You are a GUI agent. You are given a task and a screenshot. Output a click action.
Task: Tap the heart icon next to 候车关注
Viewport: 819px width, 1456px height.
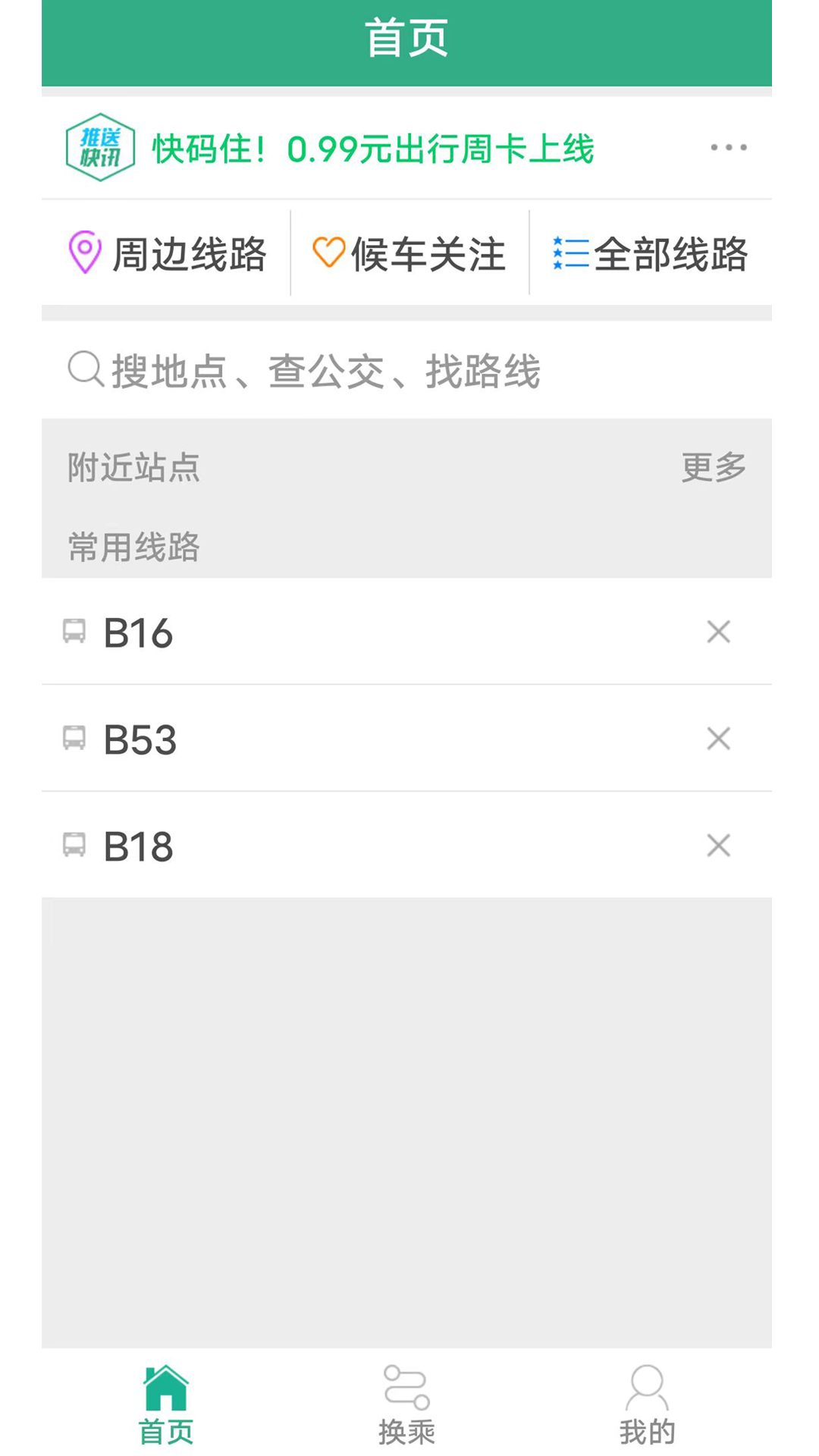329,253
